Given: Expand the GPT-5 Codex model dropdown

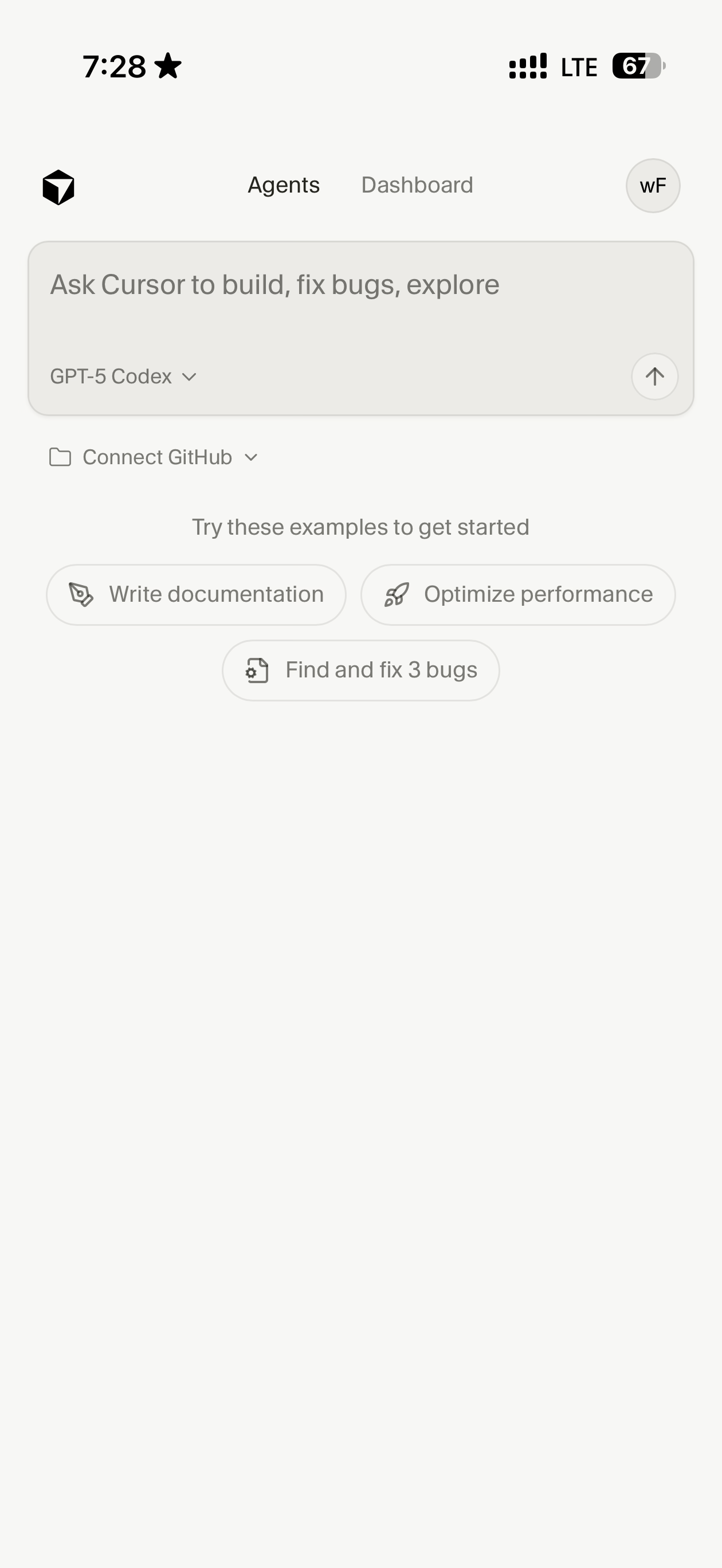Looking at the screenshot, I should [x=123, y=377].
